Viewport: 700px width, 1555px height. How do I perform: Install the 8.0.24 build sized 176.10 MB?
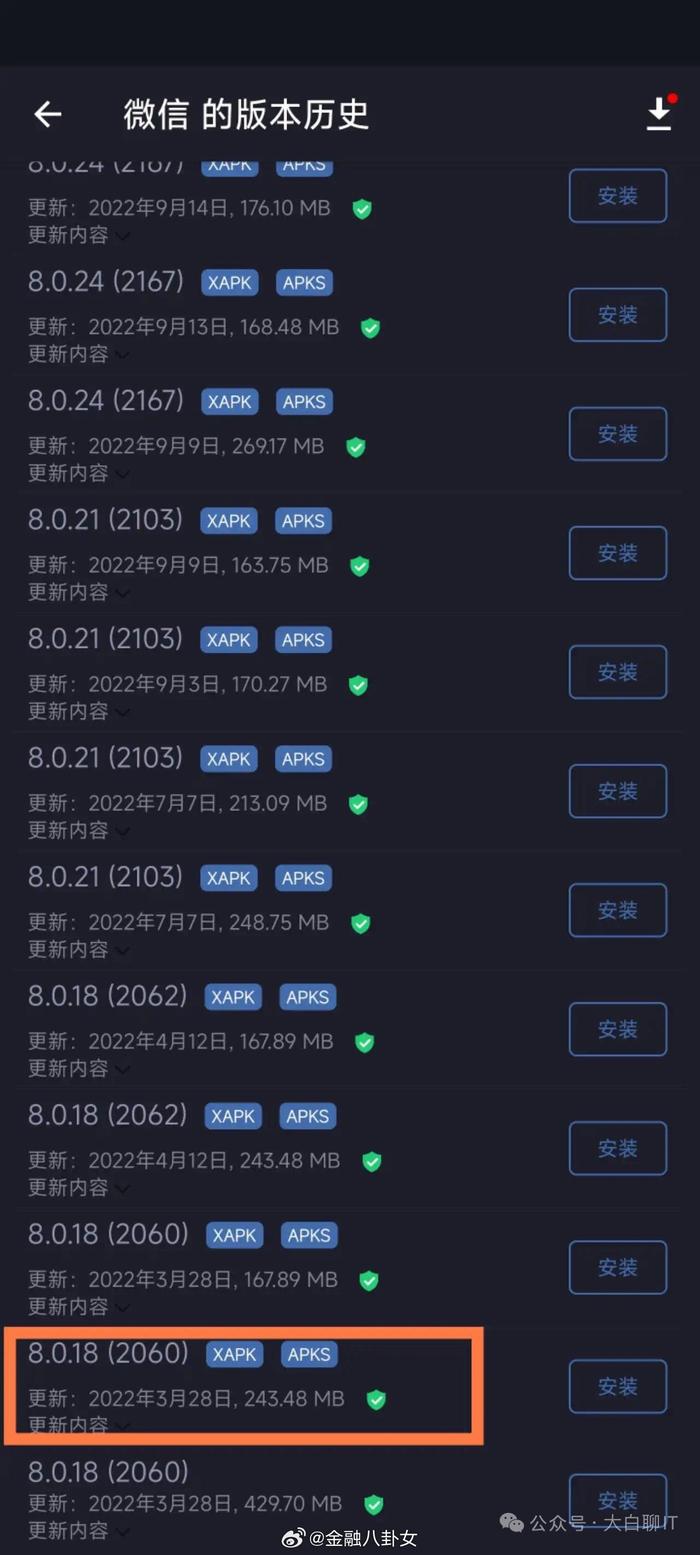pyautogui.click(x=618, y=196)
